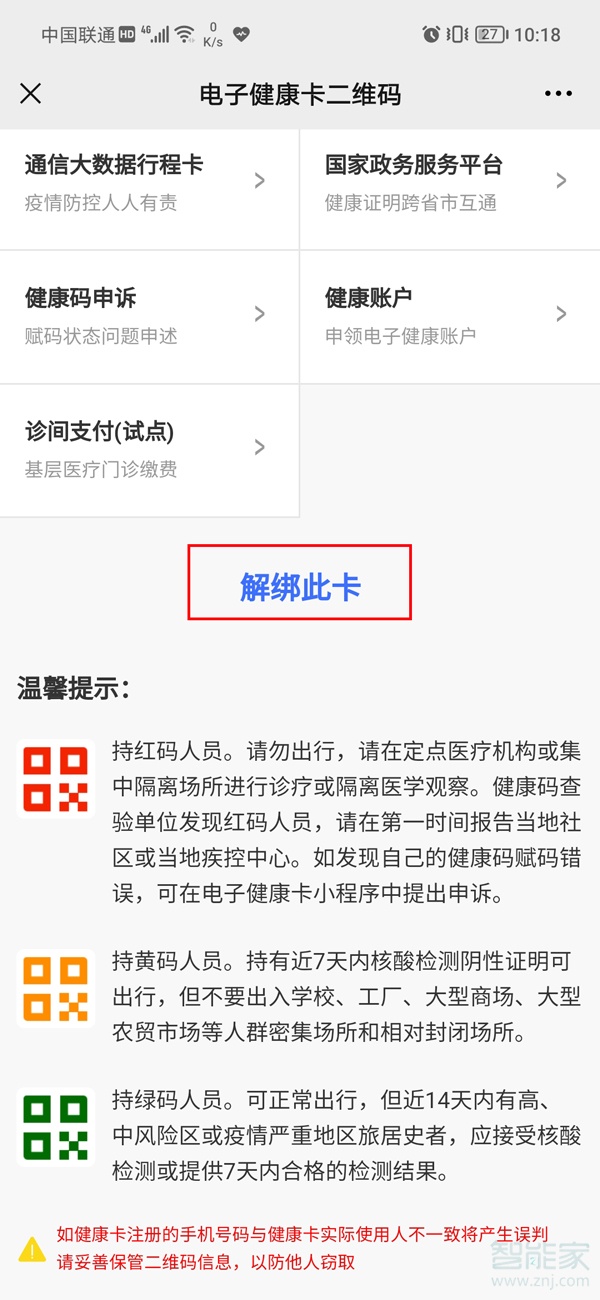The width and height of the screenshot is (600, 1300).
Task: Open the three-dot overflow menu
Action: click(x=559, y=94)
